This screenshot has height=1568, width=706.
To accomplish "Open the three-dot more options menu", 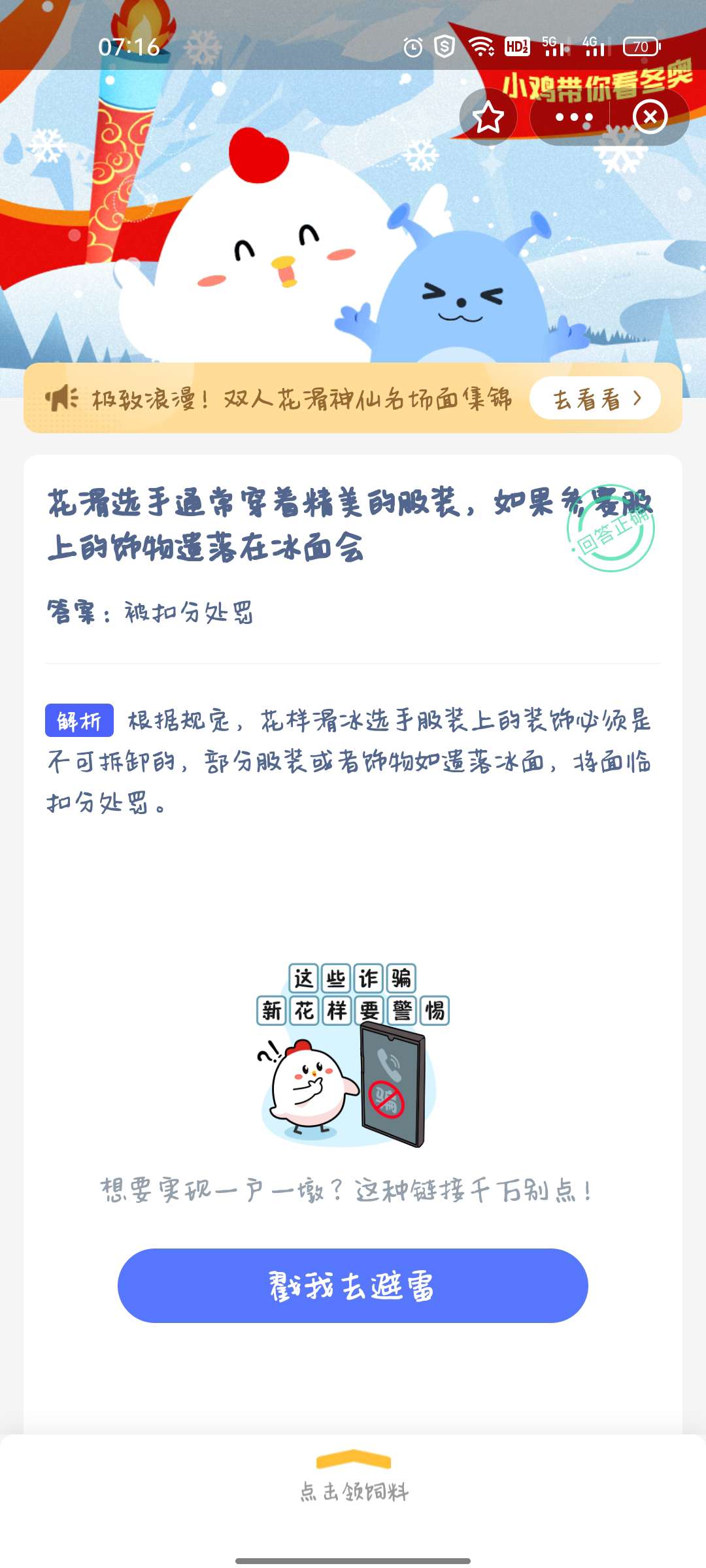I will (573, 118).
